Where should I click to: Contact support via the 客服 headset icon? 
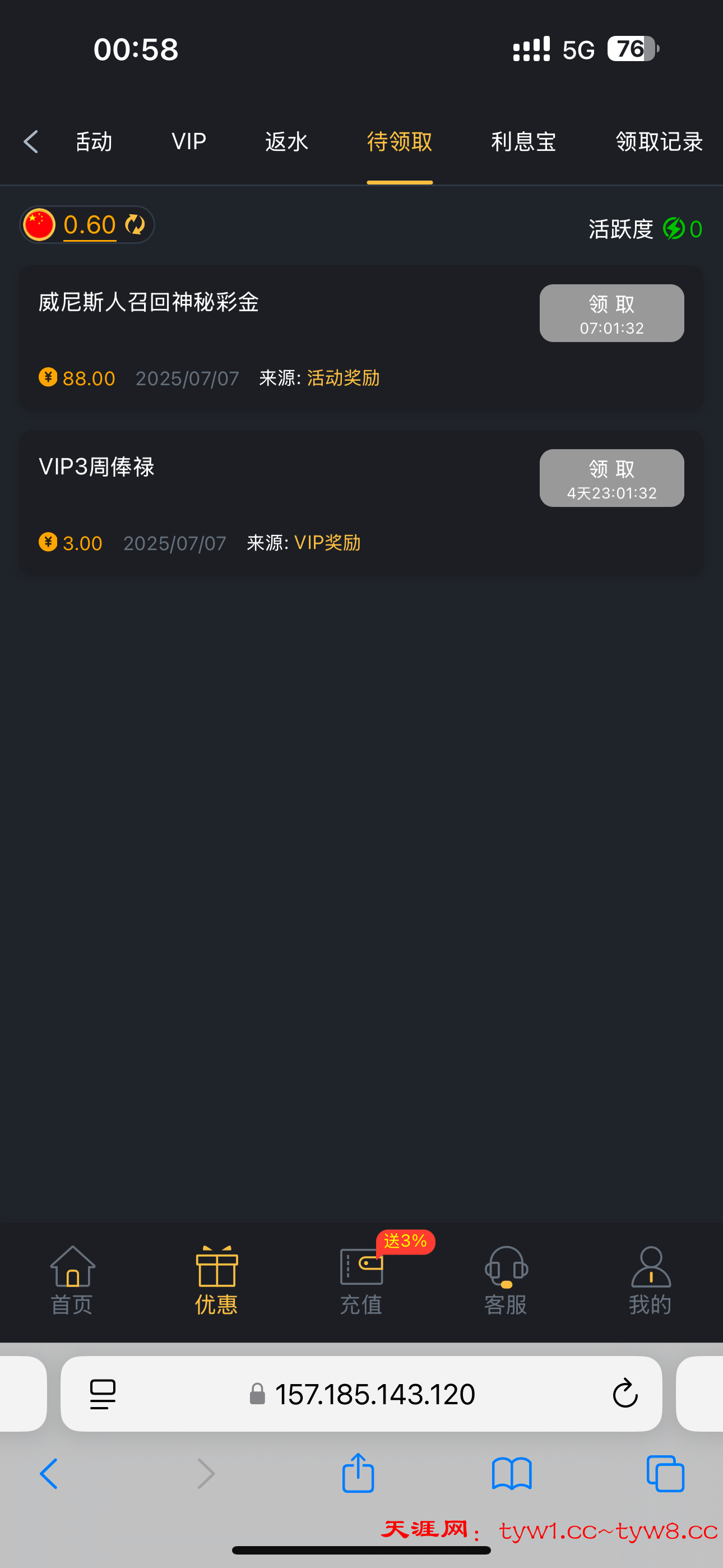point(506,1269)
